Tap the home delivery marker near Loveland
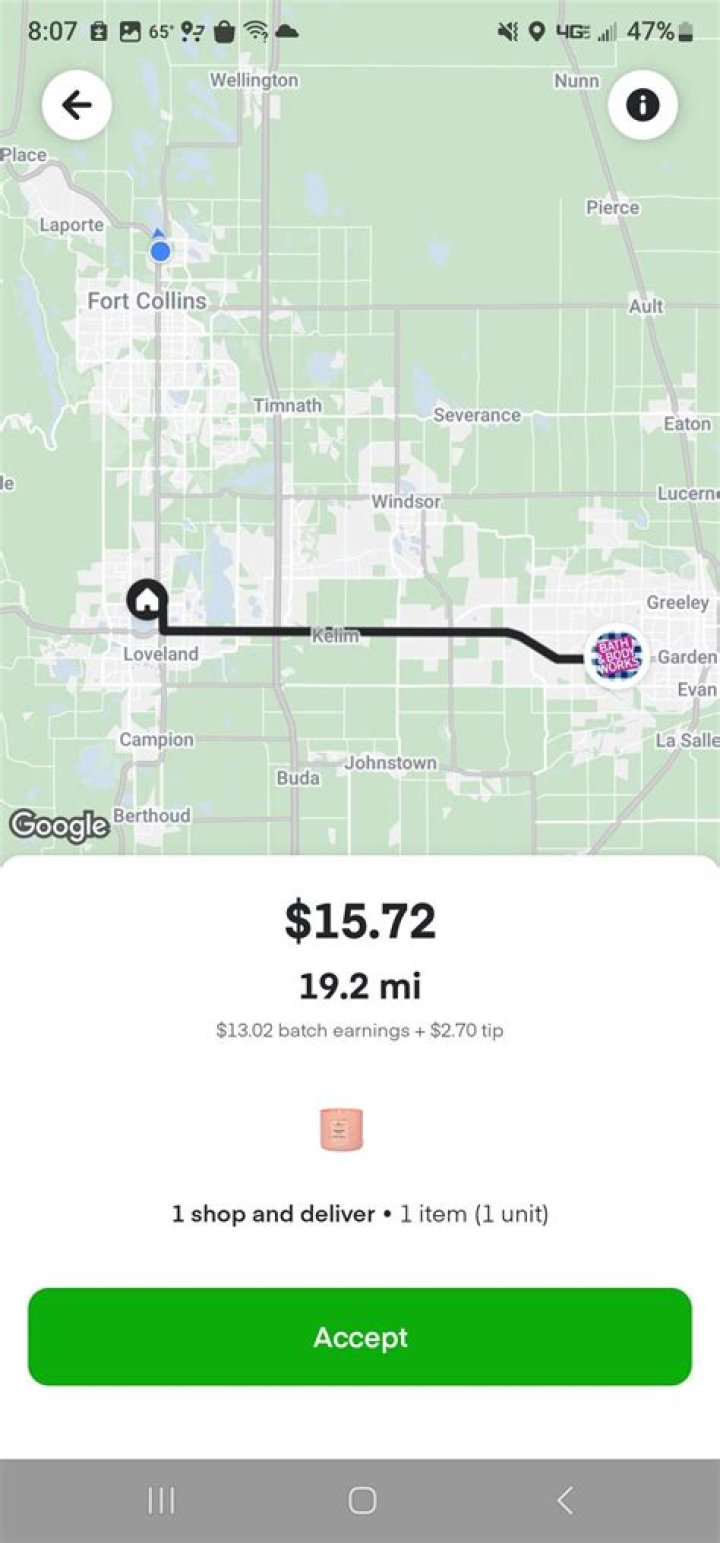Image resolution: width=720 pixels, height=1543 pixels. 147,602
